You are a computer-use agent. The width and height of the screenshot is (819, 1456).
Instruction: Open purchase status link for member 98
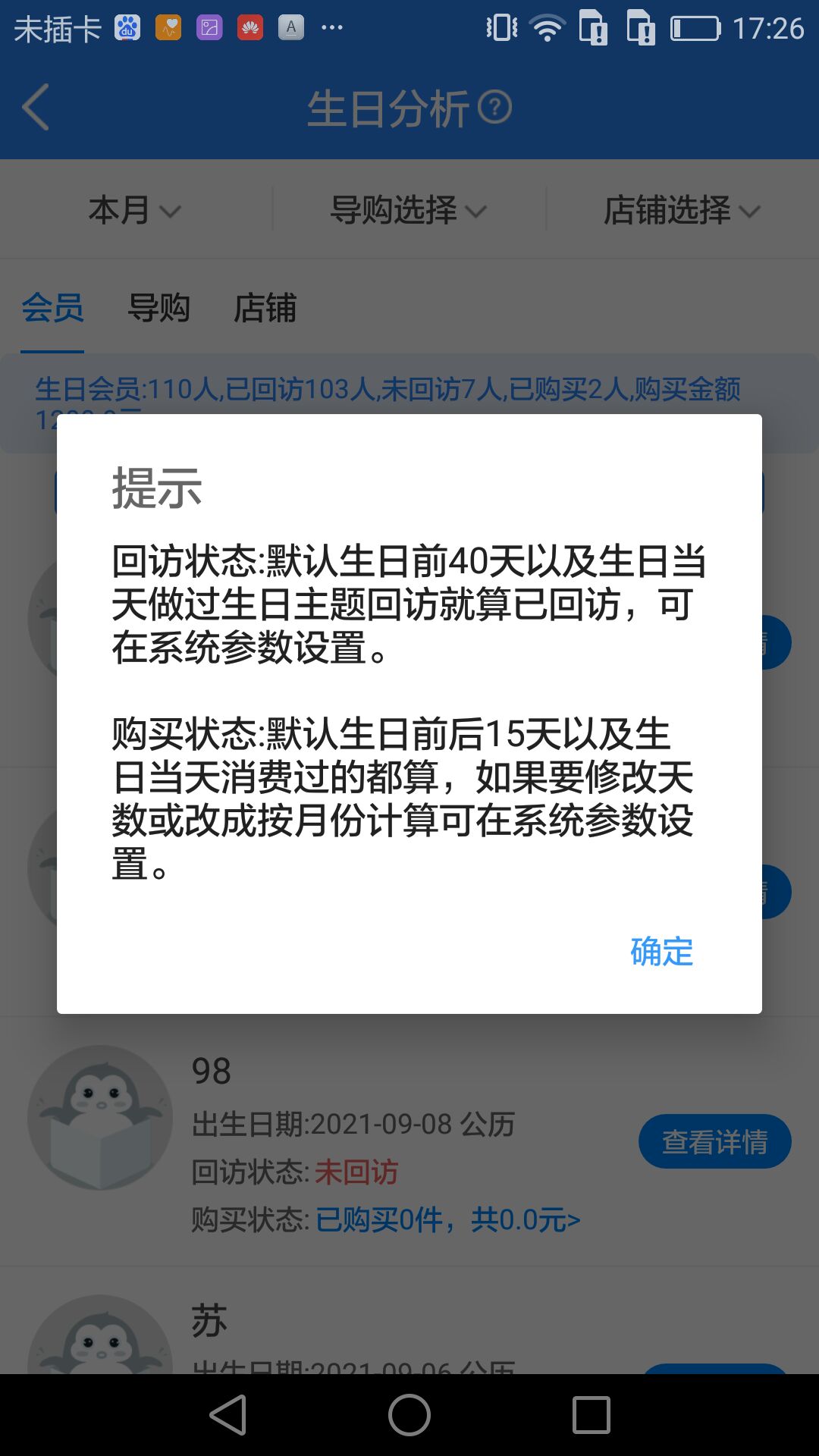[x=447, y=1219]
